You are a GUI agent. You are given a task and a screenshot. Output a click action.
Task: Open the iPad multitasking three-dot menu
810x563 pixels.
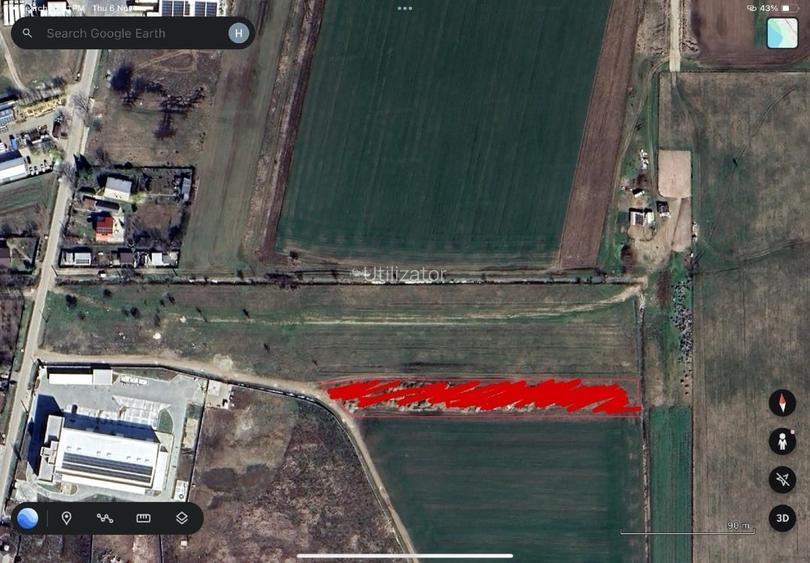pyautogui.click(x=405, y=8)
